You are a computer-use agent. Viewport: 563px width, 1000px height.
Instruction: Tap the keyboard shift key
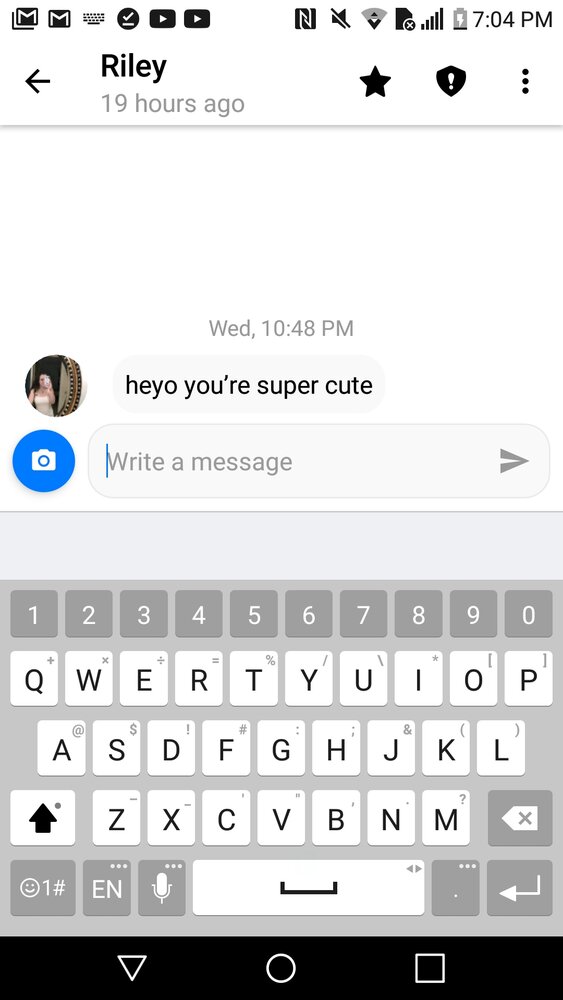coord(43,818)
